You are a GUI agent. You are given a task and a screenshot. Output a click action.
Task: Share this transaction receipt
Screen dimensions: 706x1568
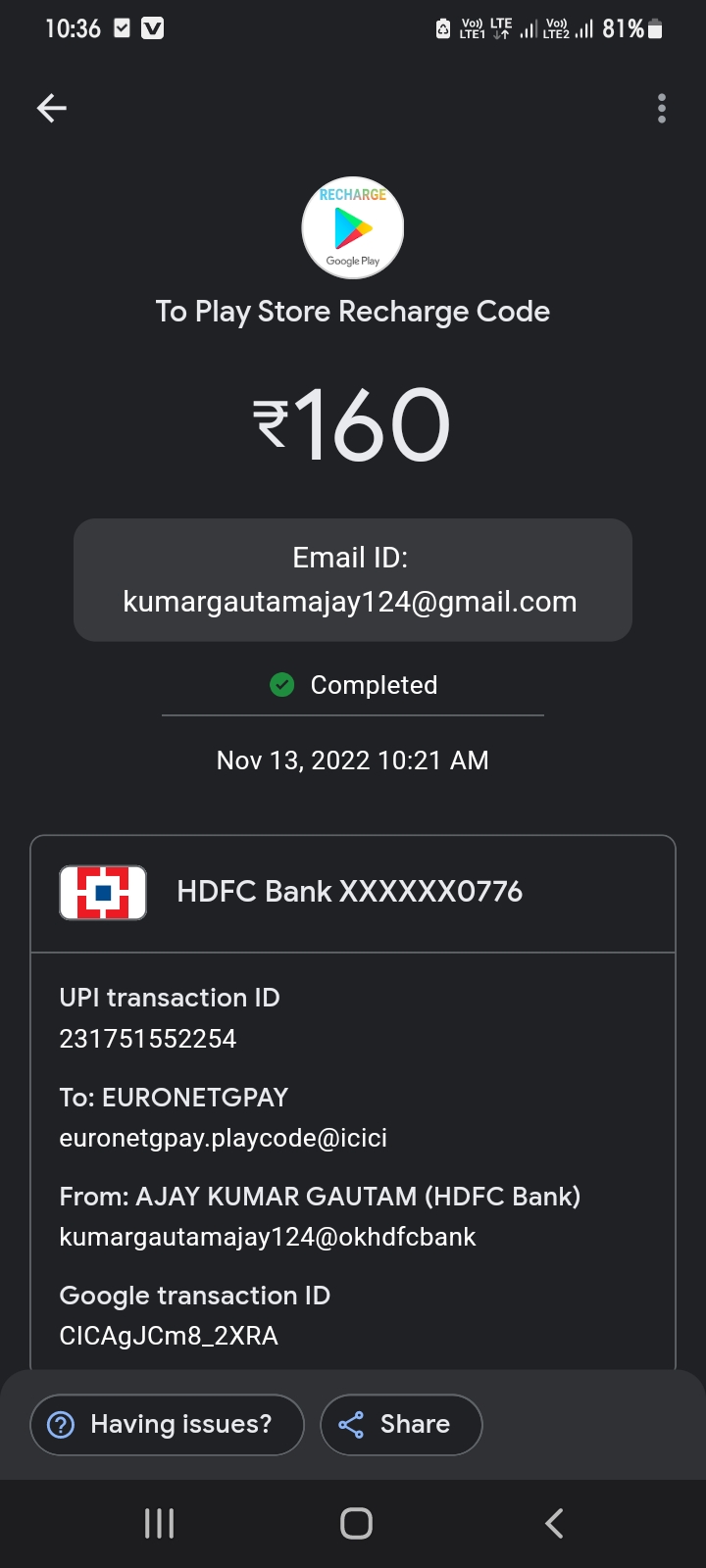[x=401, y=1424]
